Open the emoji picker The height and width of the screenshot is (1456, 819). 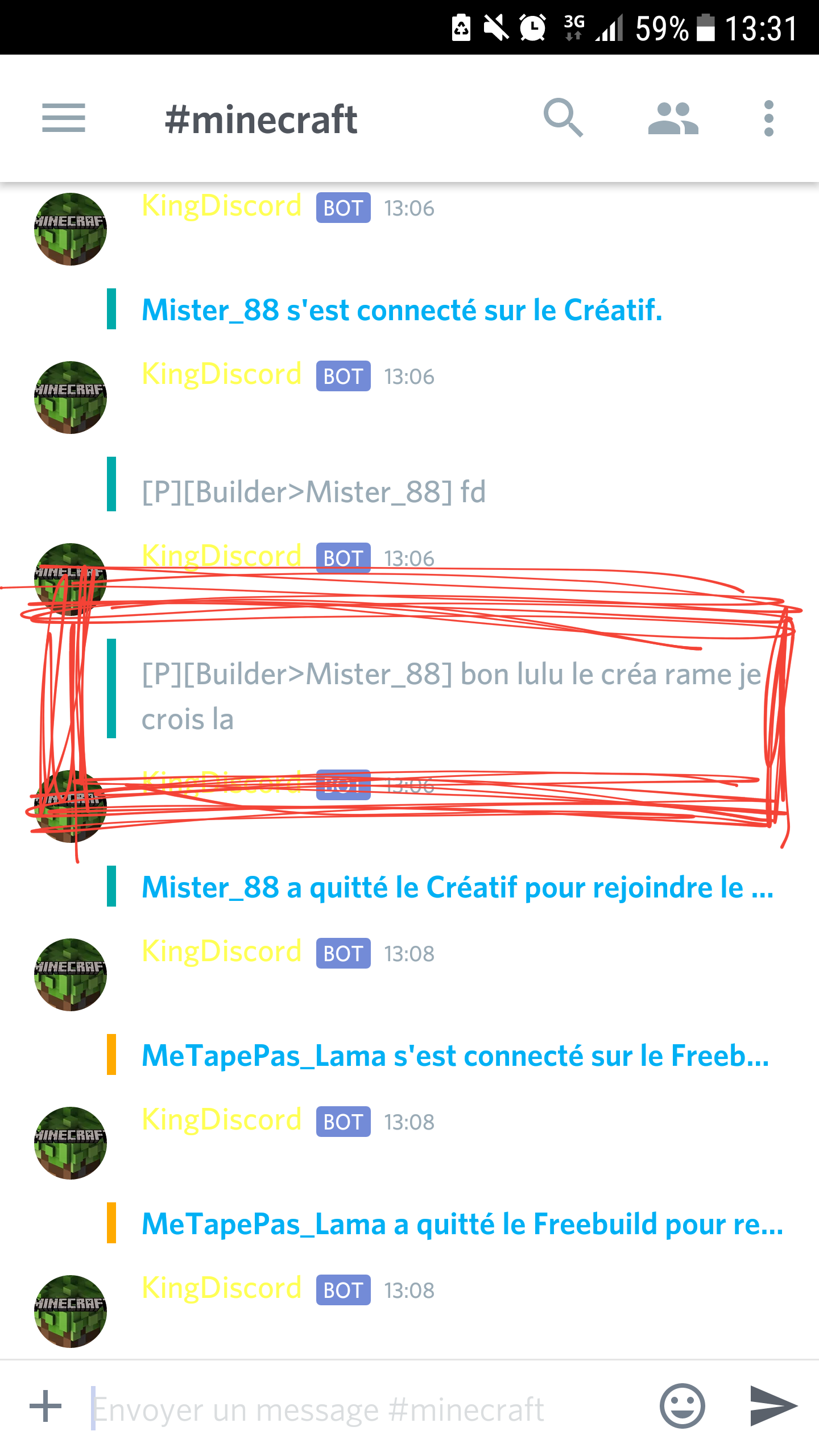[682, 1406]
